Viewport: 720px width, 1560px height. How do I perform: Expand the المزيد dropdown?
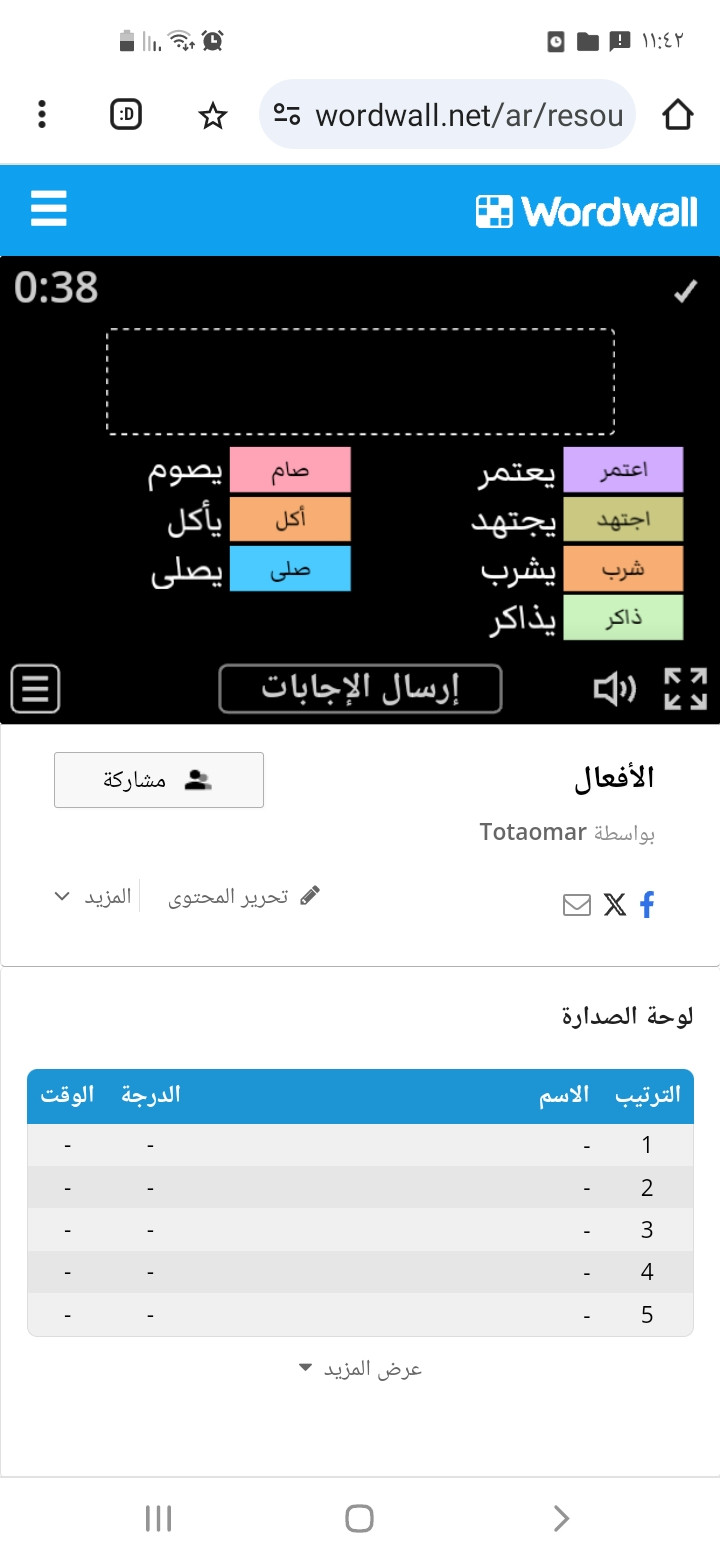93,896
